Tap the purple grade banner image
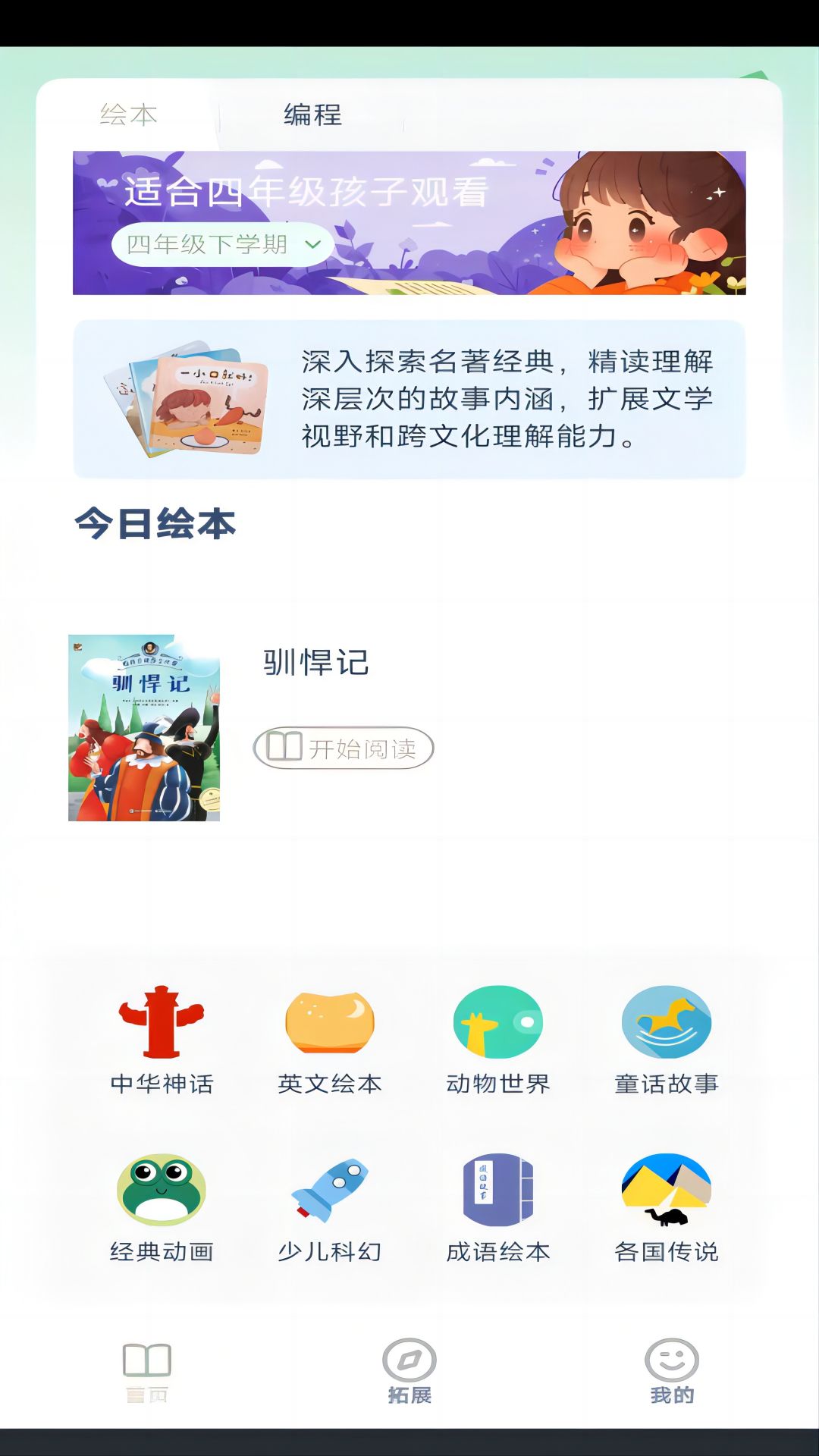 (409, 221)
